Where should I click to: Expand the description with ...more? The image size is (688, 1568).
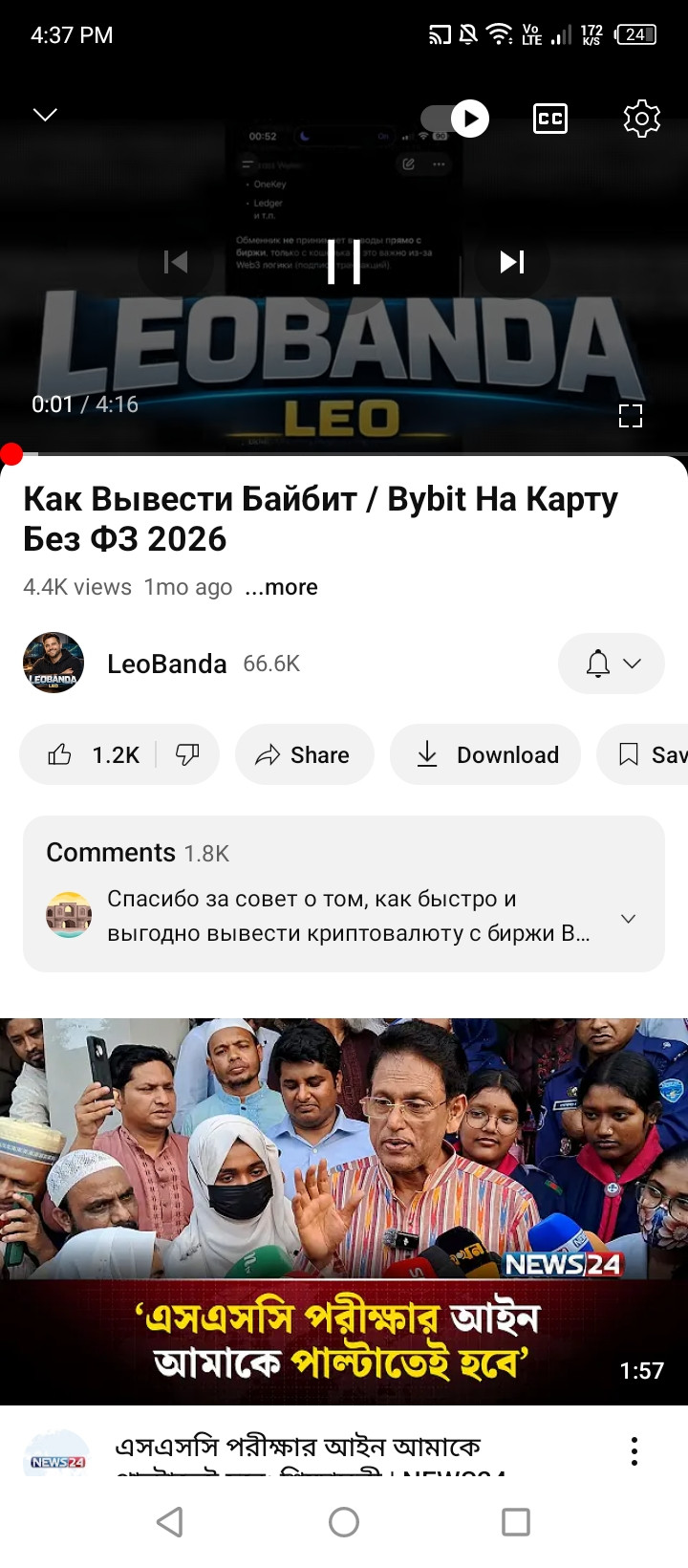tap(281, 587)
